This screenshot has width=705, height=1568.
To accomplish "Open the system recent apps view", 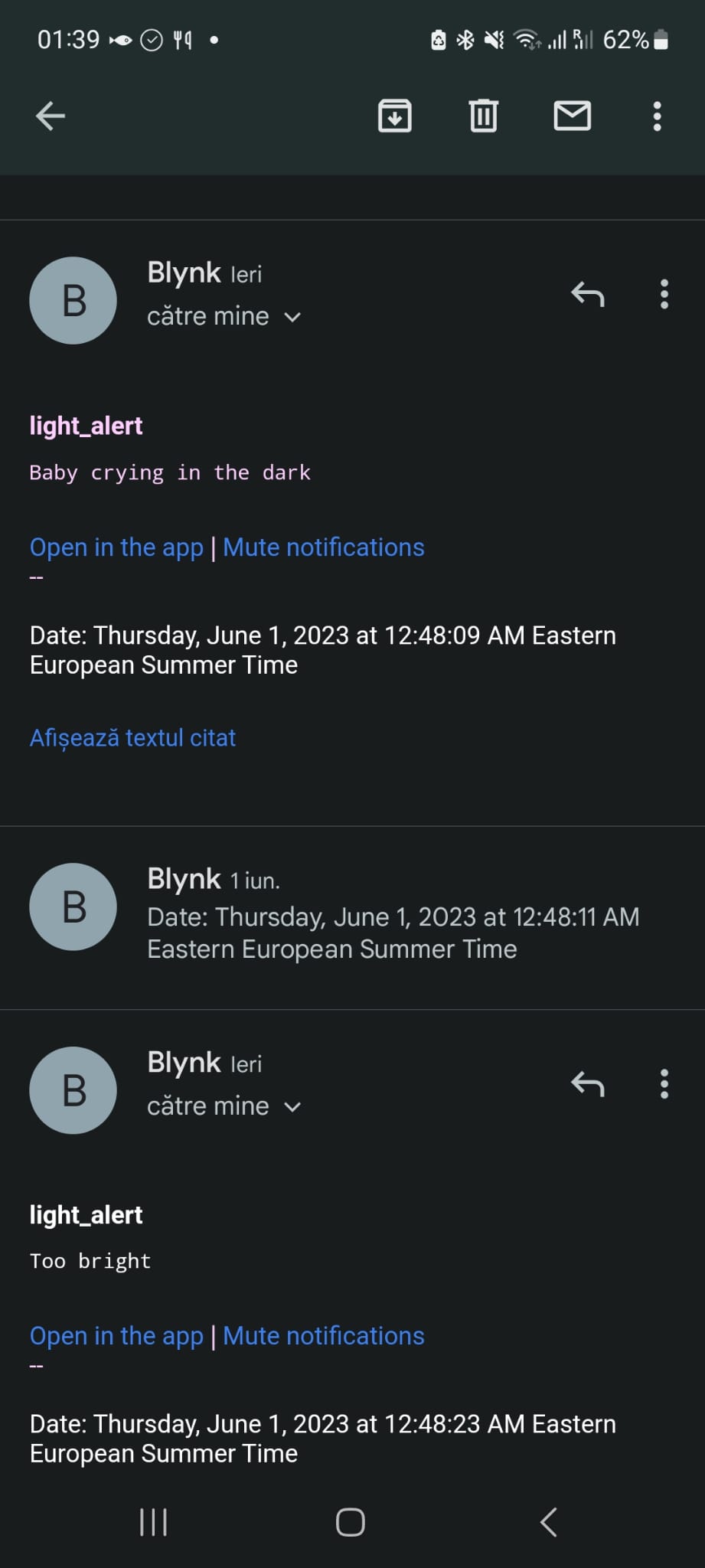I will [x=153, y=1522].
